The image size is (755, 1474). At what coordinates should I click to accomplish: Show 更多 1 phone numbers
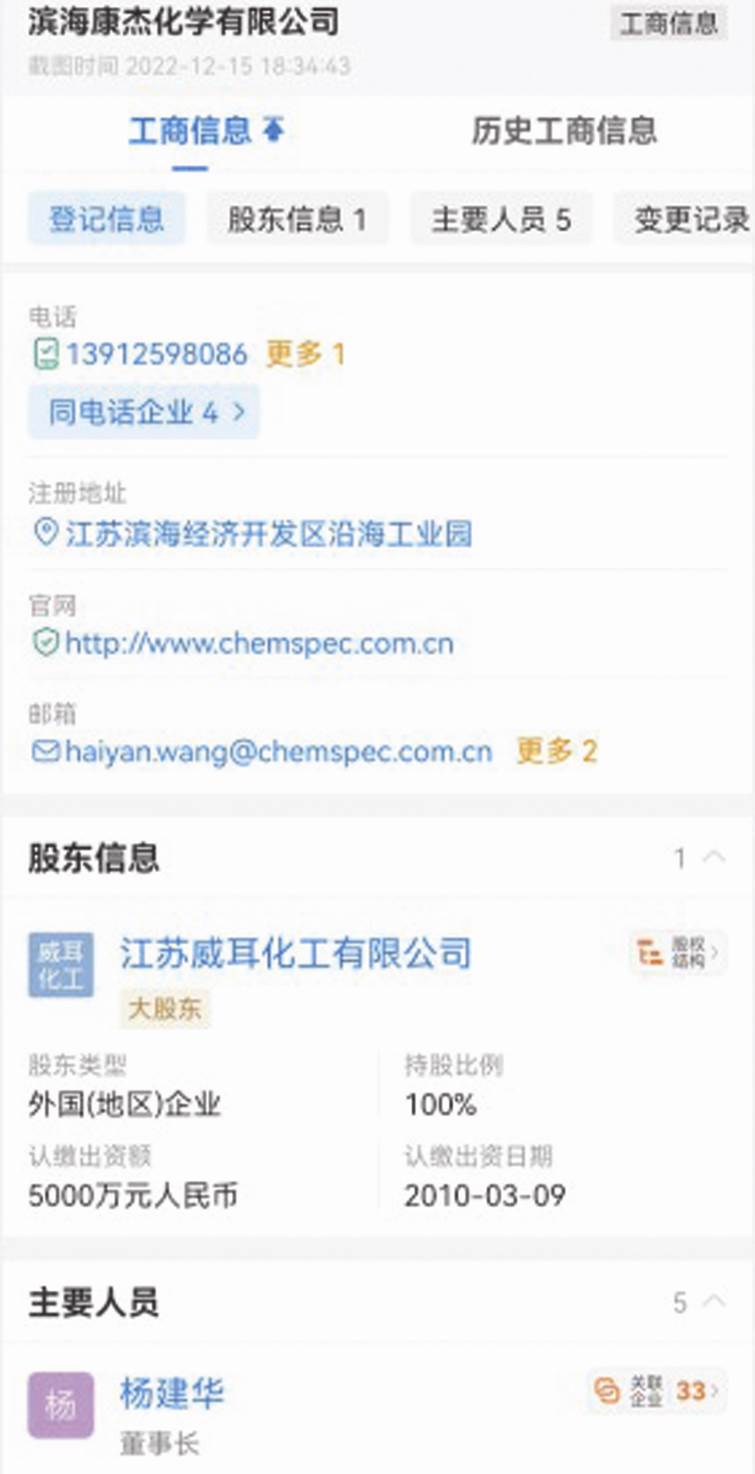click(305, 354)
